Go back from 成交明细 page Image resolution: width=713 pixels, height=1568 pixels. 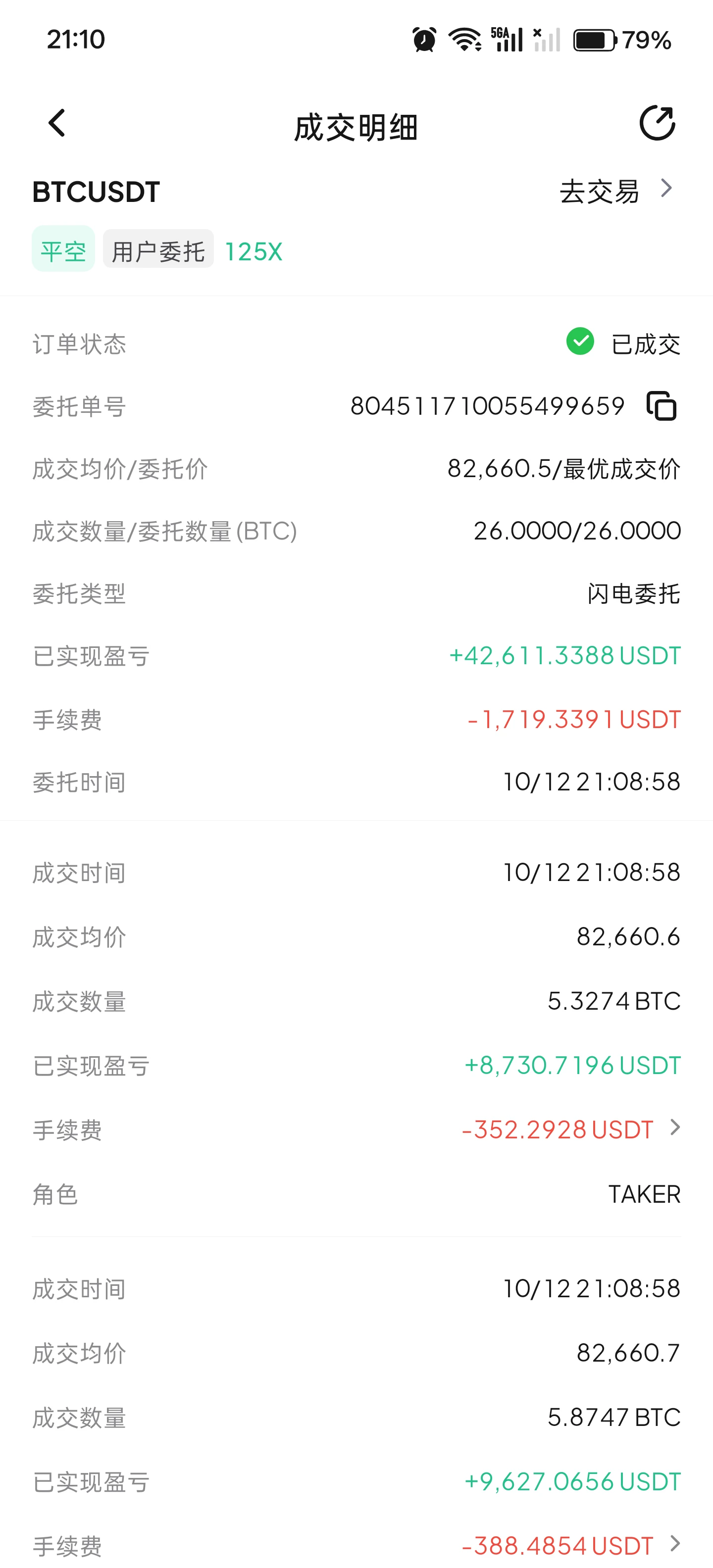tap(56, 124)
